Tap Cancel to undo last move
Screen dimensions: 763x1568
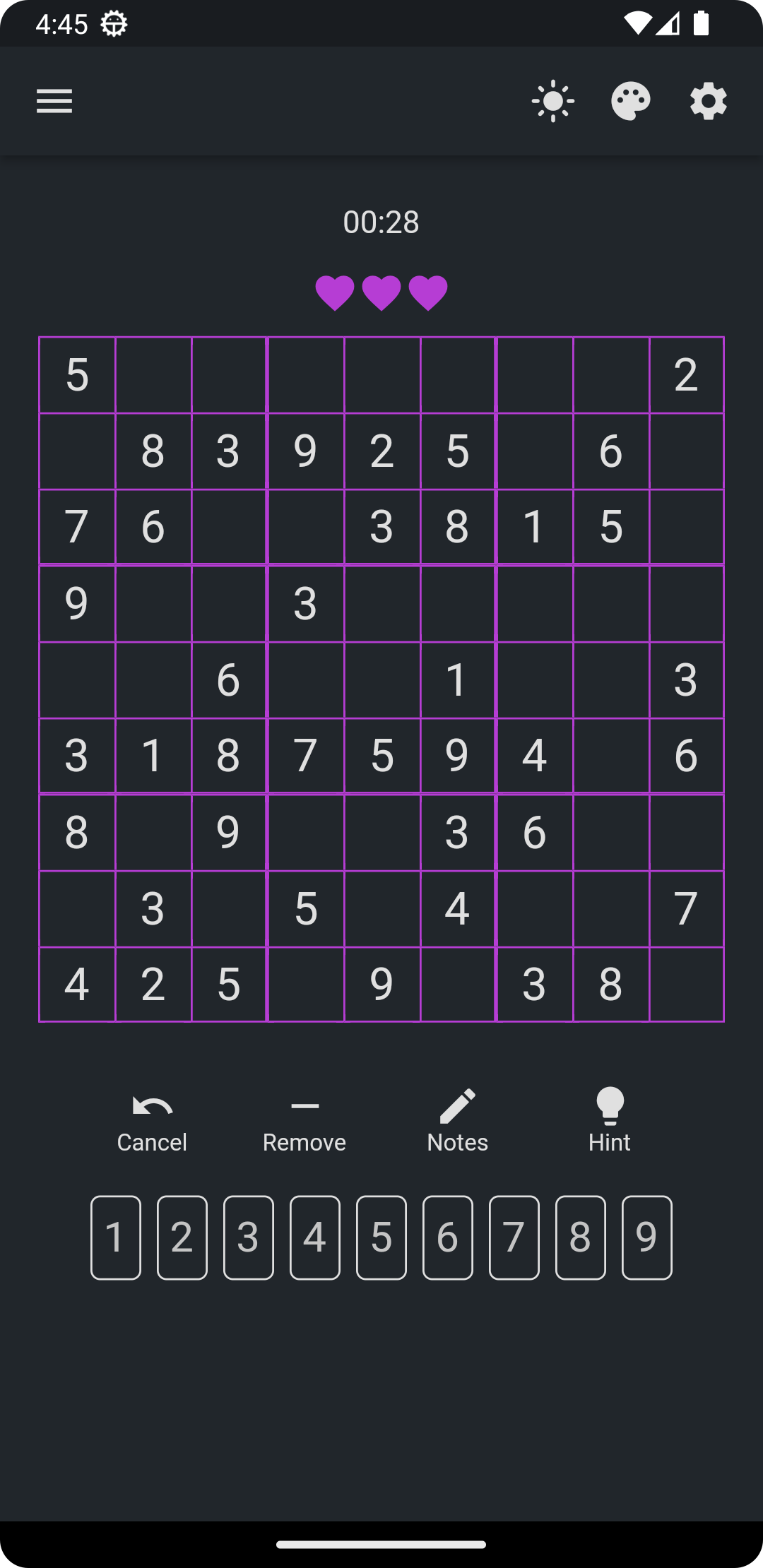(152, 1122)
